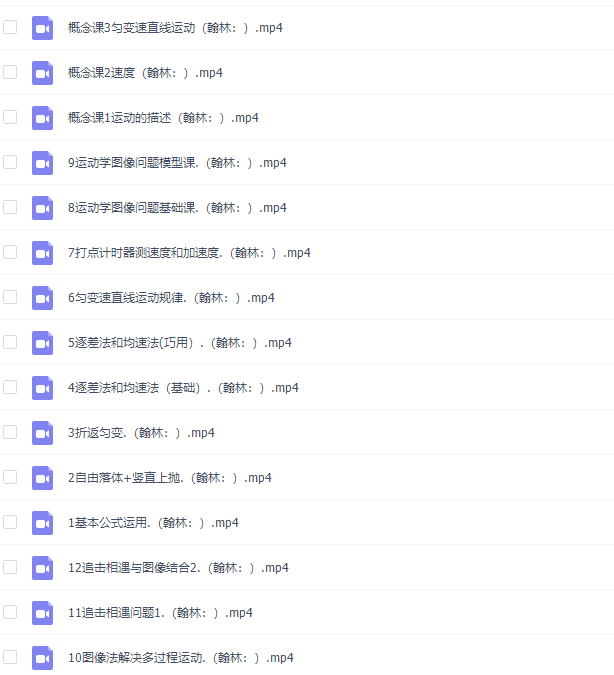Viewport: 614px width, 675px height.
Task: Open video 10图像法解决多过程运动
Action: coord(180,658)
